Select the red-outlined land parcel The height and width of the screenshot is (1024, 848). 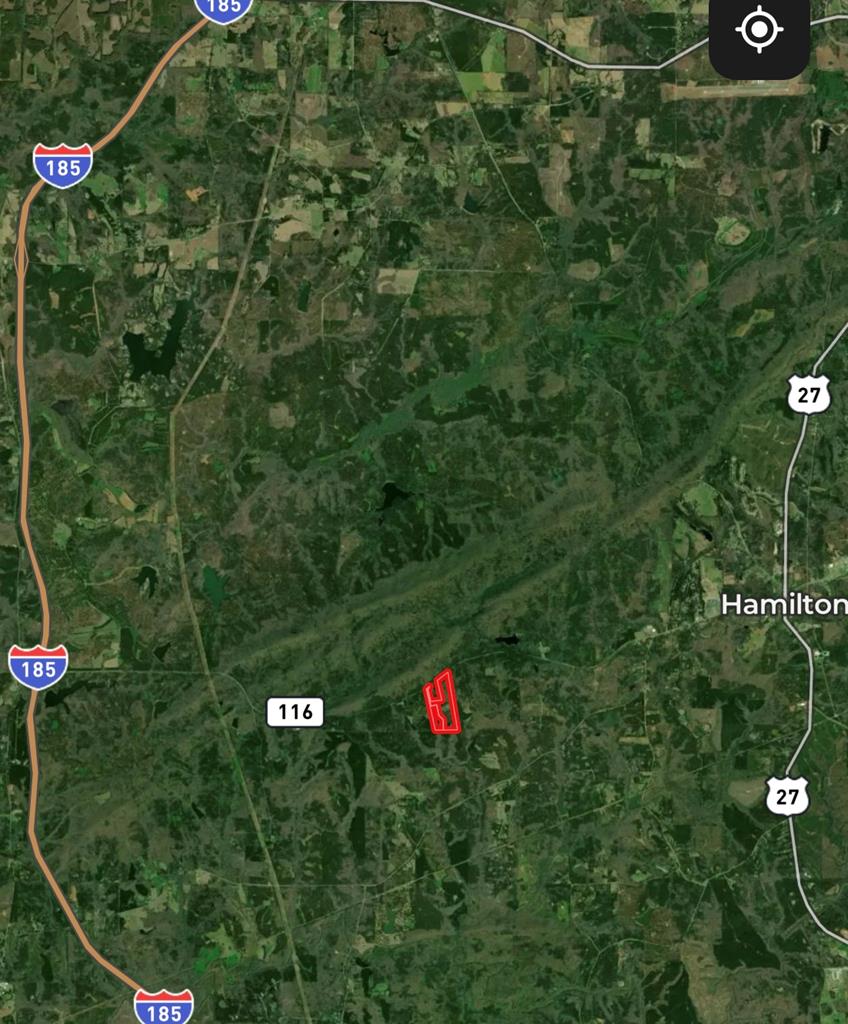(x=442, y=703)
